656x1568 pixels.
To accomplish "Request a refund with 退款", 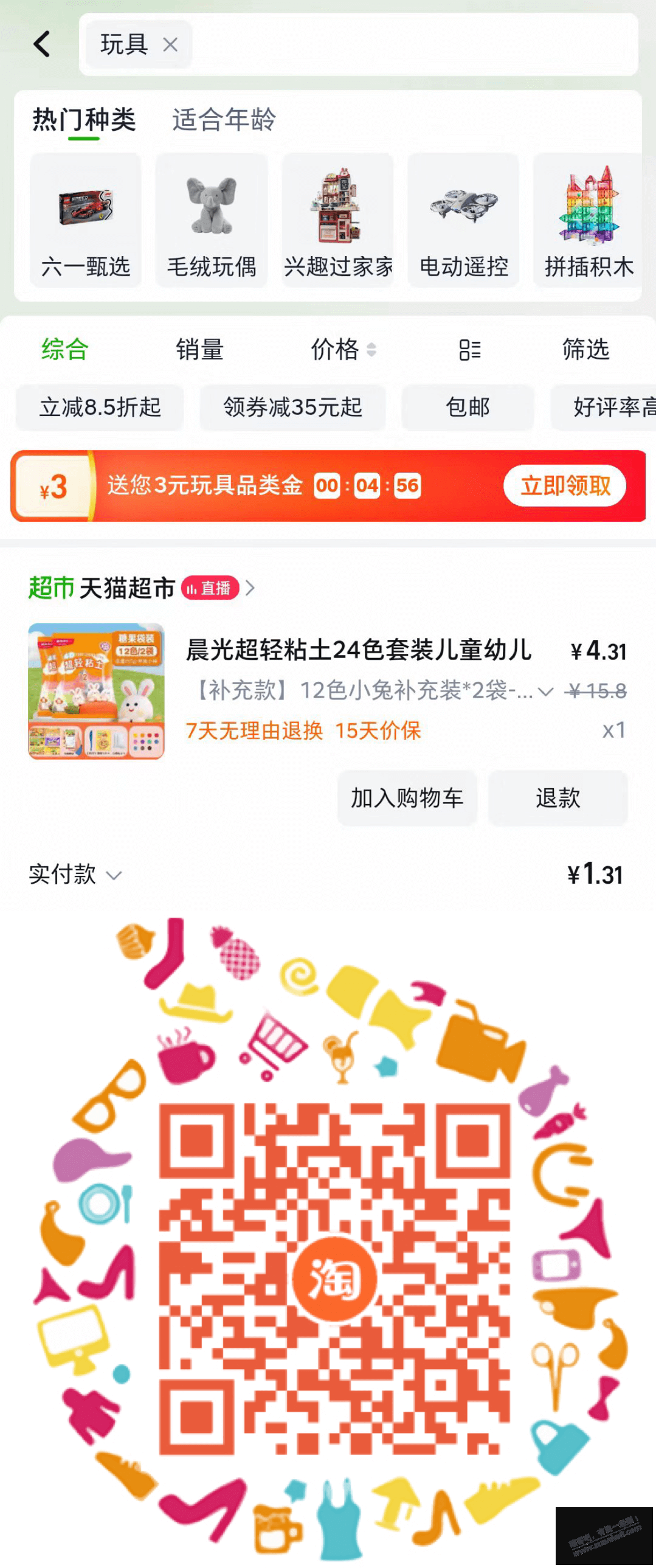I will [x=558, y=797].
